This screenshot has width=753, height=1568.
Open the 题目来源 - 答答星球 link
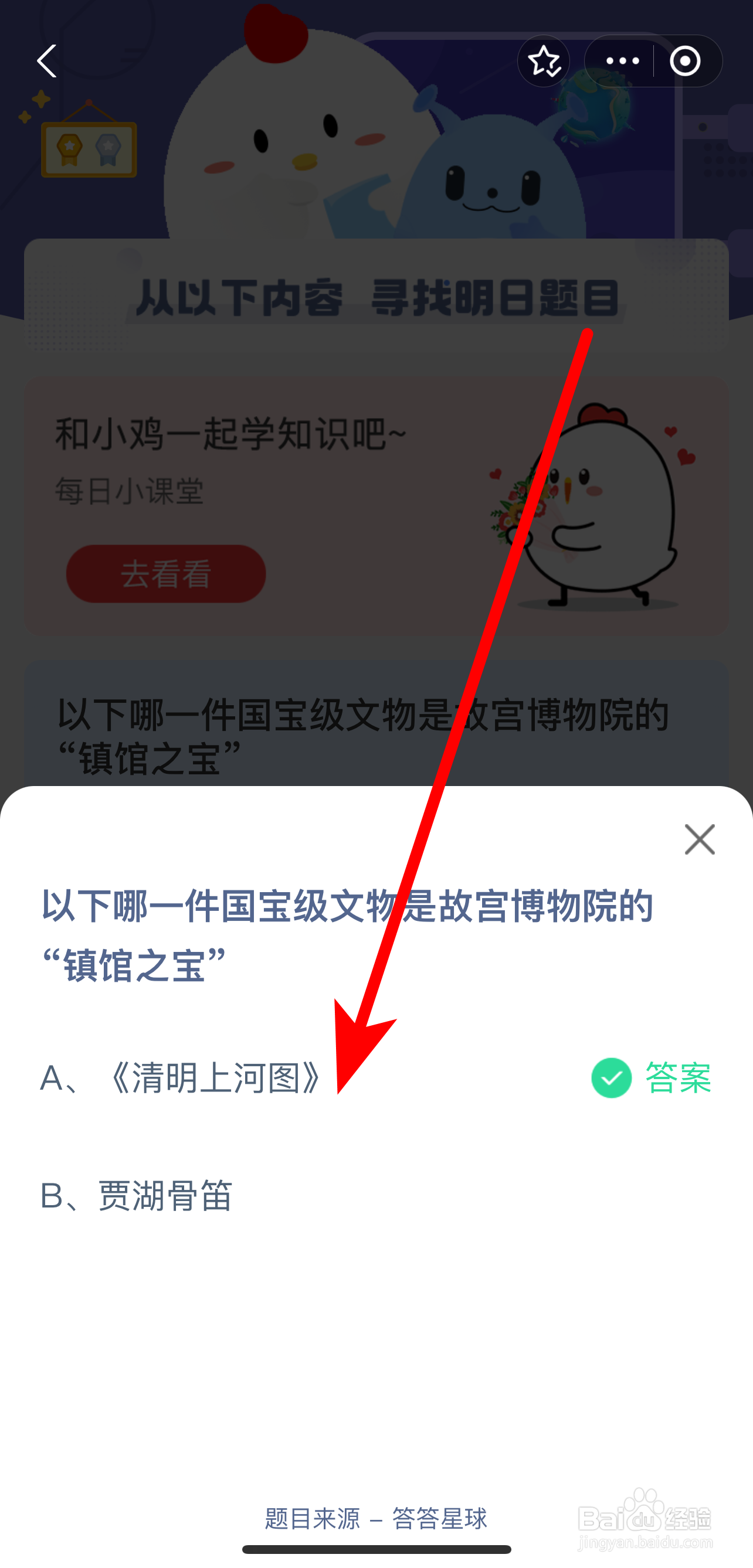click(x=376, y=1519)
